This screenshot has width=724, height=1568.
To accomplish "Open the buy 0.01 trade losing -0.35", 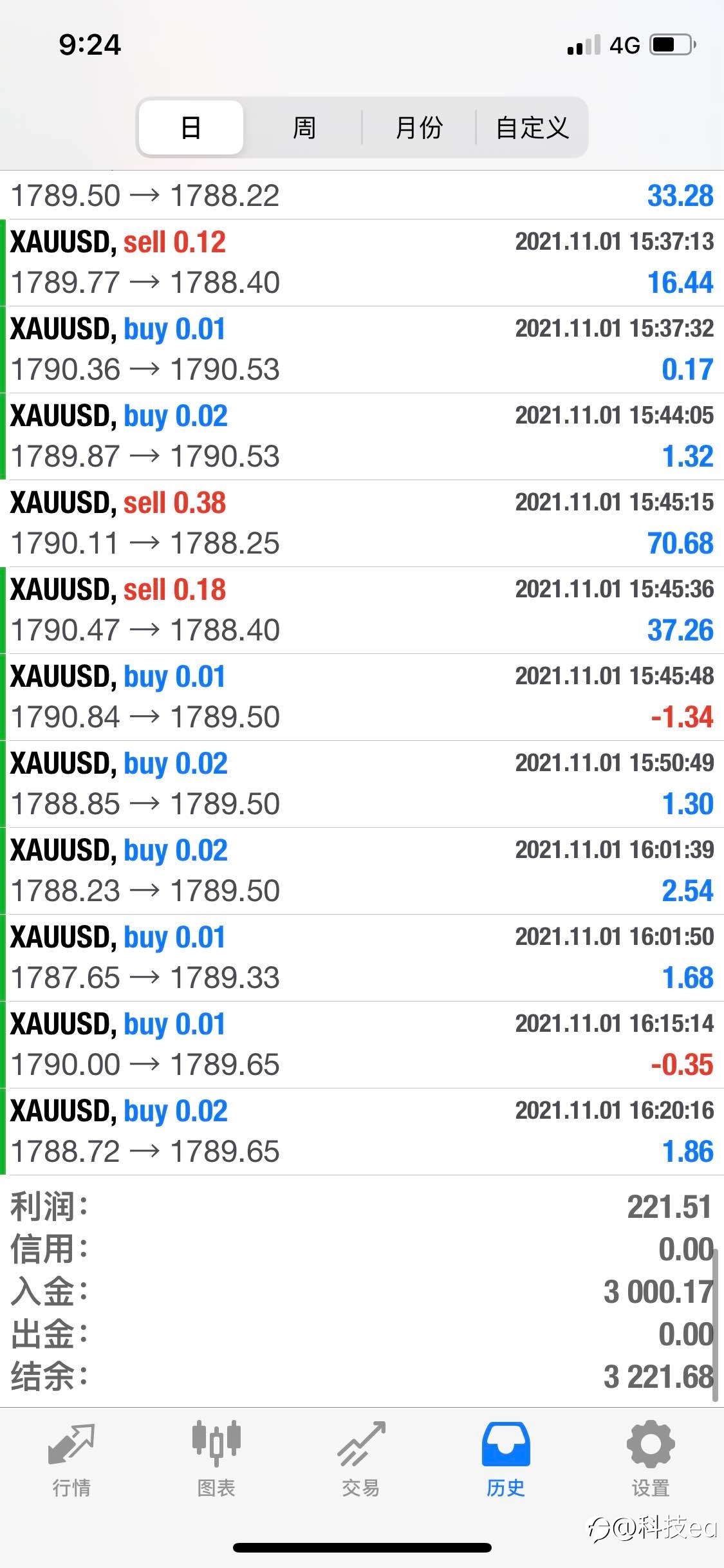I will coord(362,1045).
